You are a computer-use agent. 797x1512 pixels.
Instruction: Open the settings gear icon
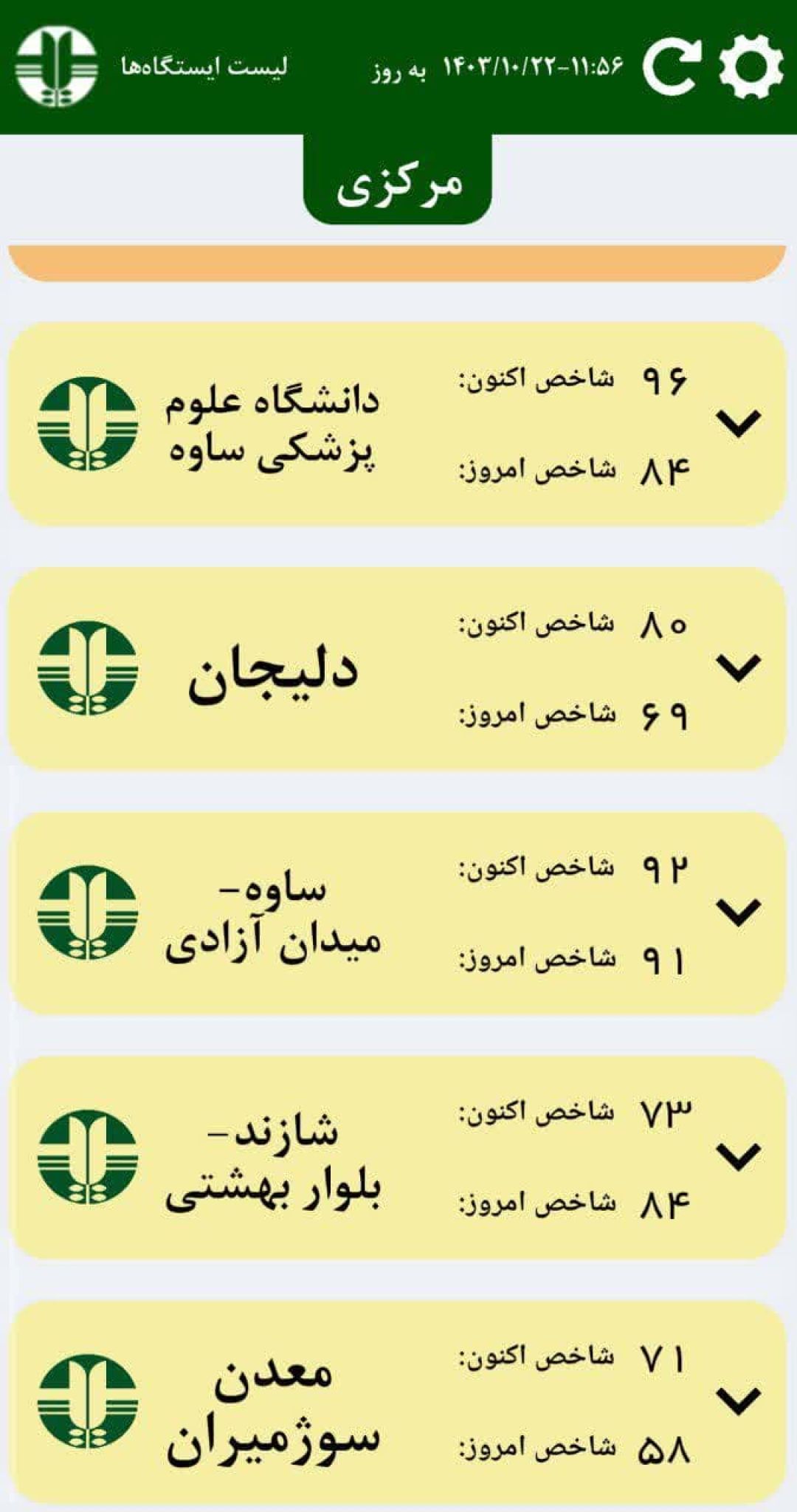point(751,66)
